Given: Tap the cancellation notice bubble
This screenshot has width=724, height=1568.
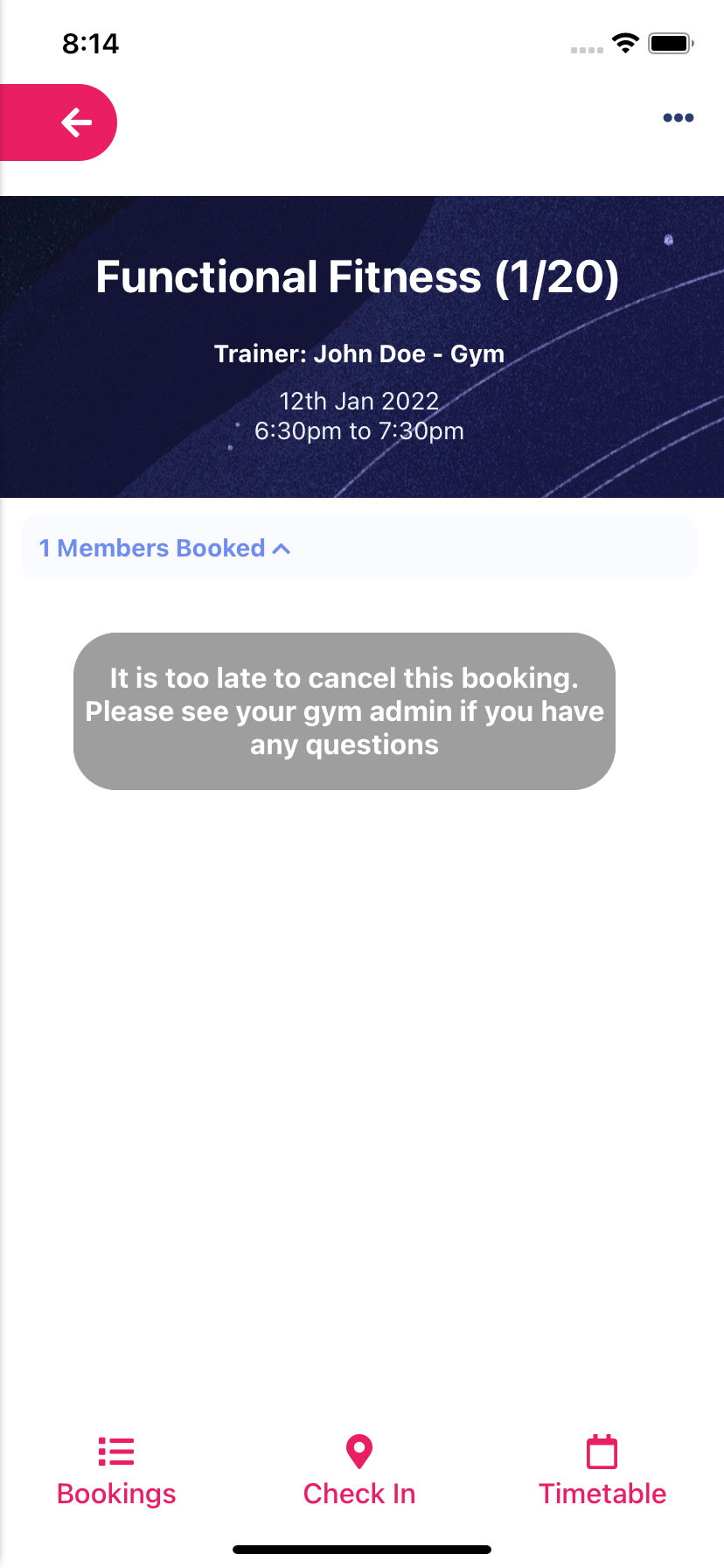Looking at the screenshot, I should coord(345,711).
